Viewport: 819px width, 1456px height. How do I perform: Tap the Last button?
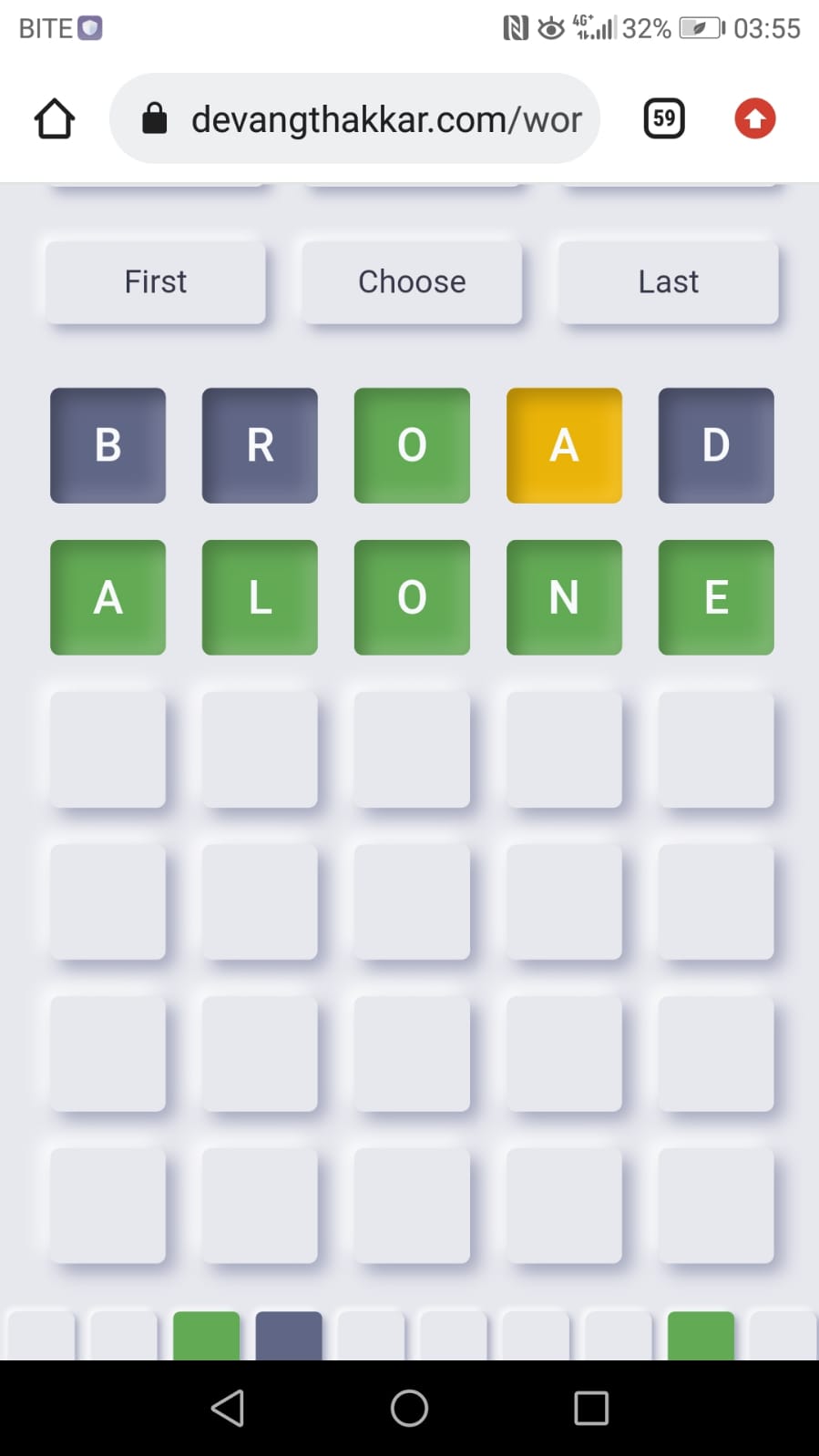[668, 282]
